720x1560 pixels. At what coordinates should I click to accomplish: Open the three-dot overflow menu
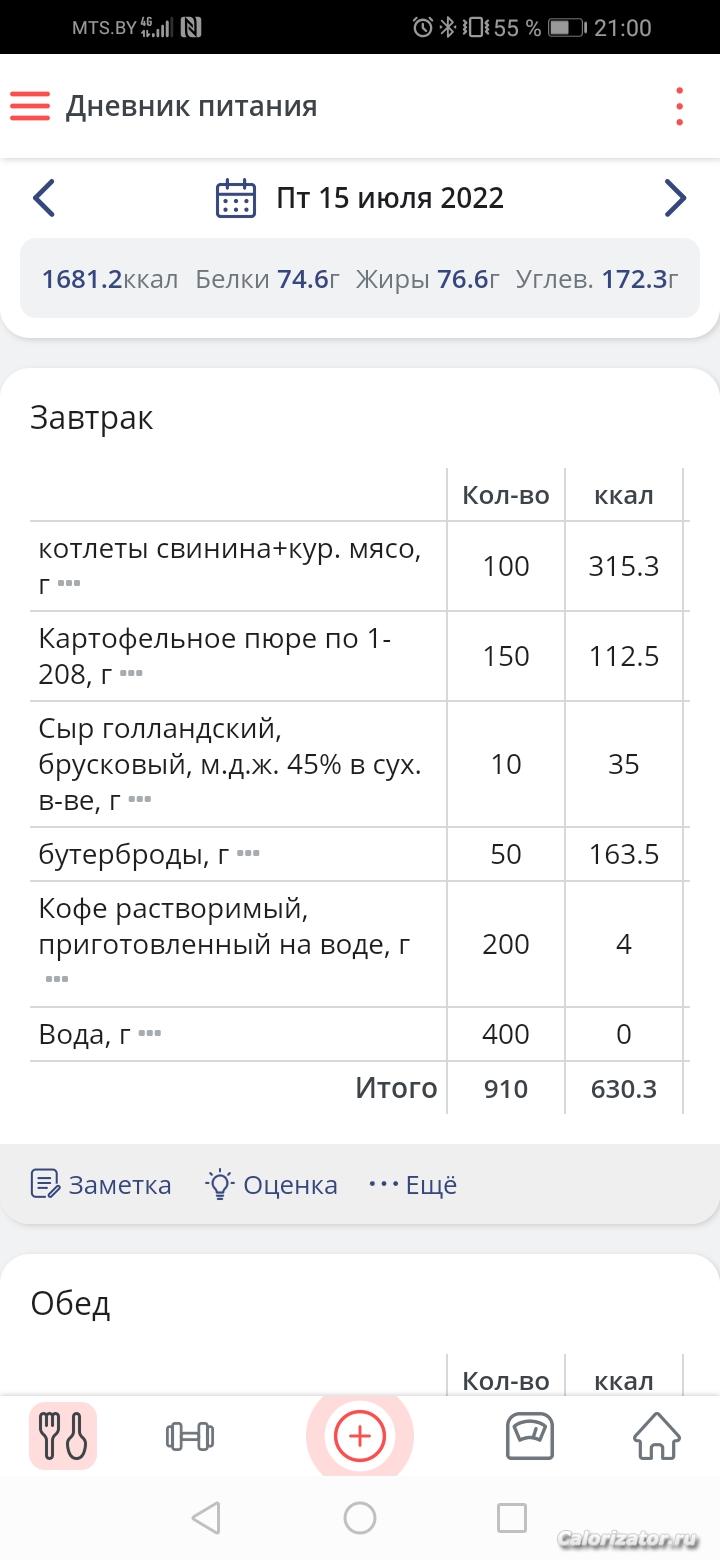679,106
